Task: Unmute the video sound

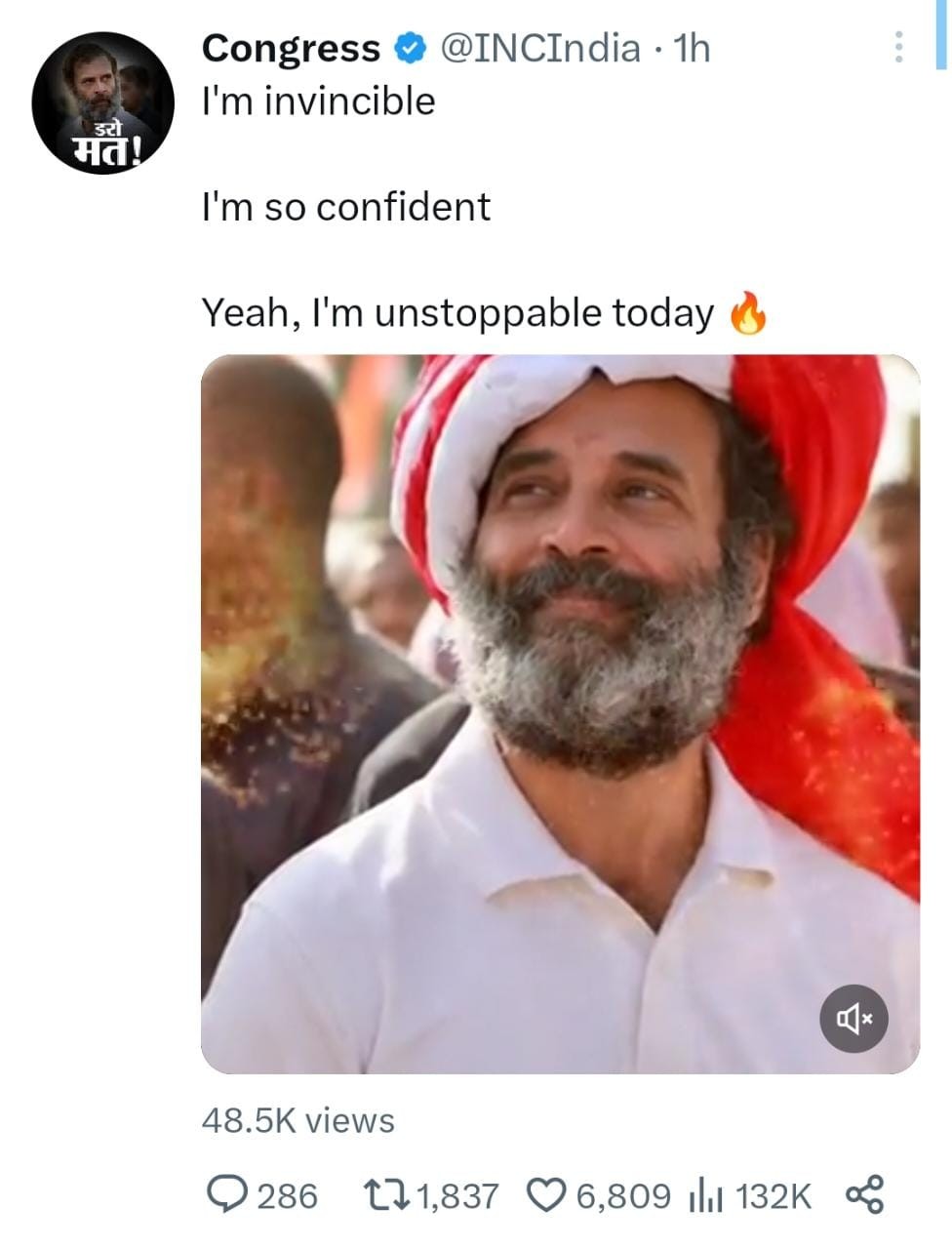Action: pos(853,1019)
